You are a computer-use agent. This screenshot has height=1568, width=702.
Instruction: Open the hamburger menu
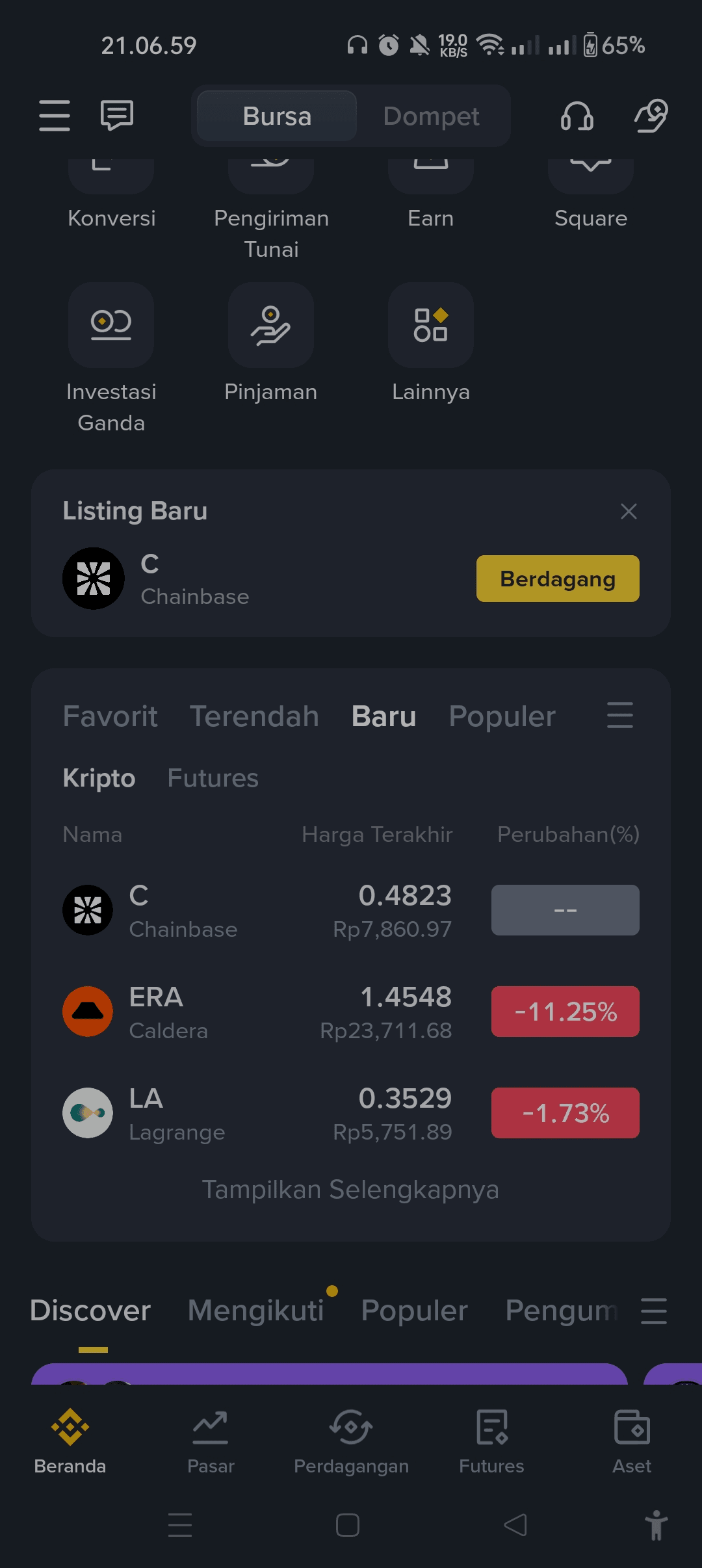click(55, 116)
